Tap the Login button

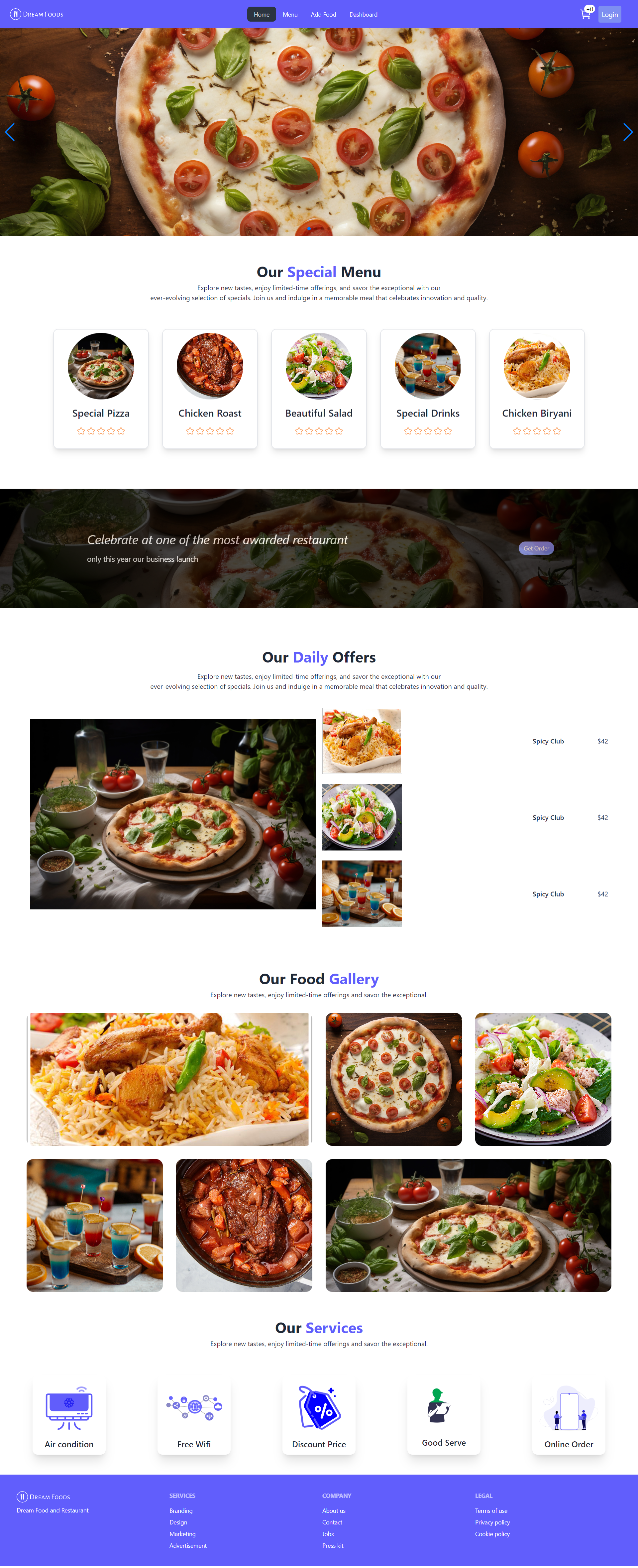tap(609, 15)
